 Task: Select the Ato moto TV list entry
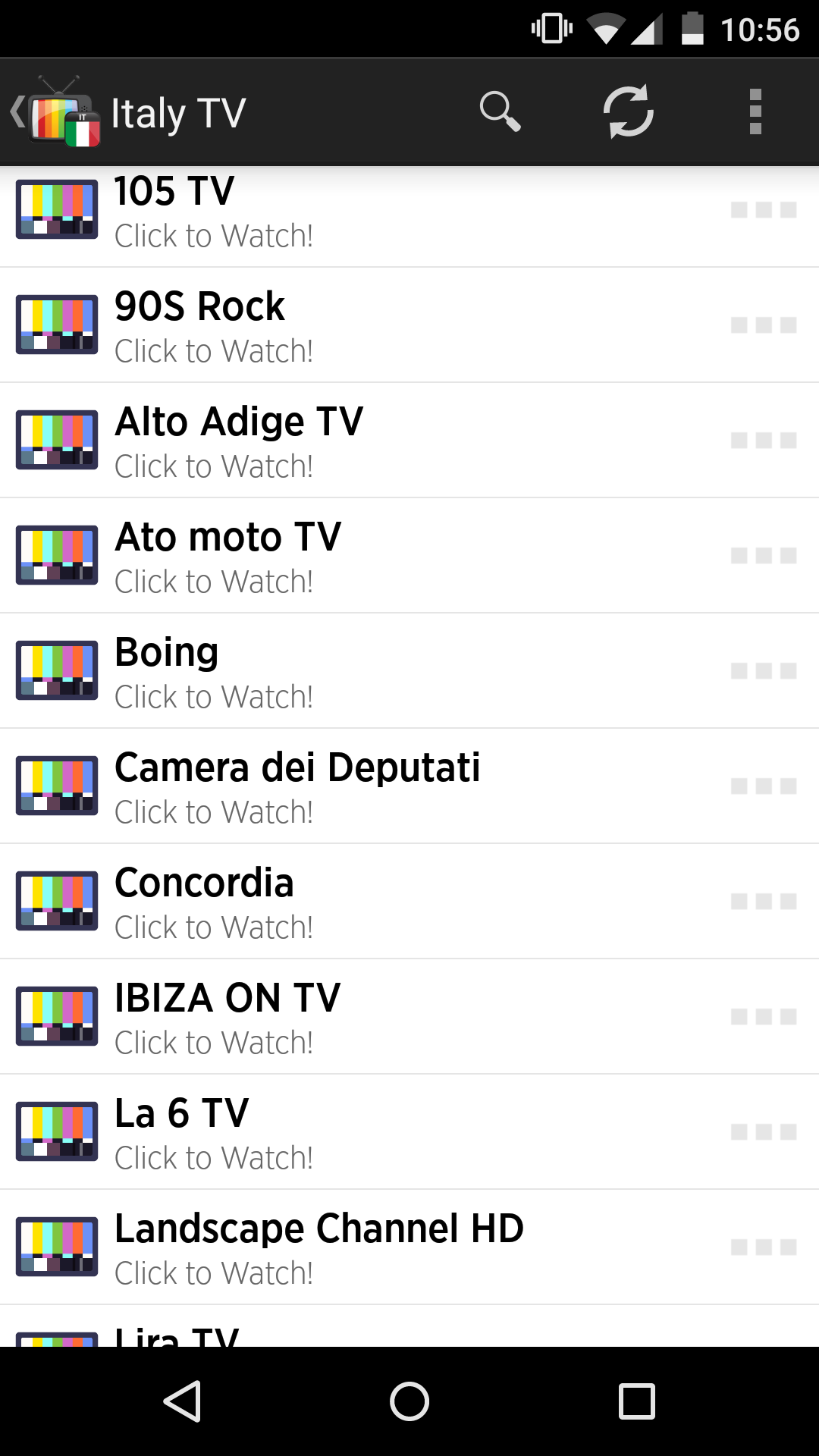pos(303,555)
